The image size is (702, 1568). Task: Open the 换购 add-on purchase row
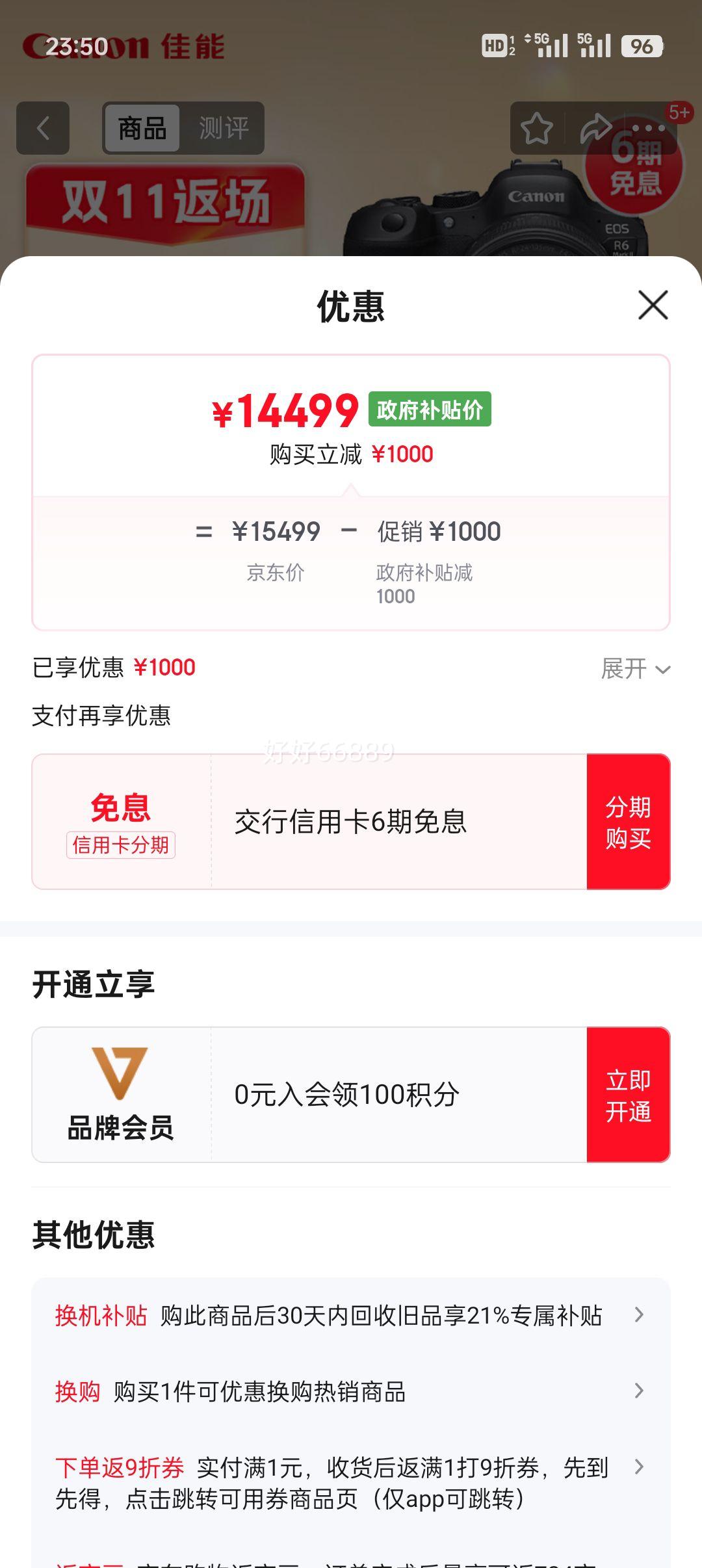pyautogui.click(x=351, y=1391)
